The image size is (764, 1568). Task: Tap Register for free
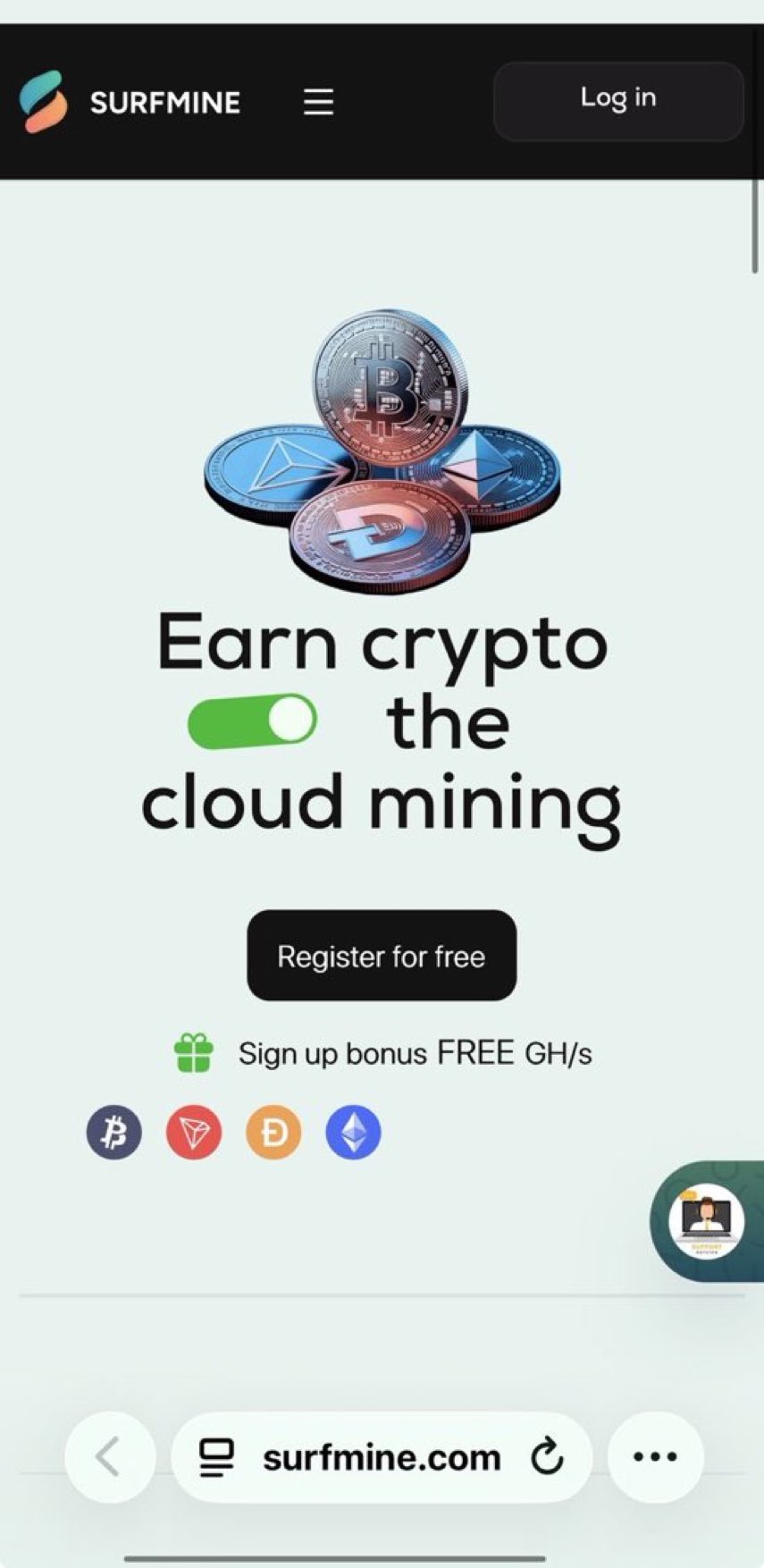(382, 956)
